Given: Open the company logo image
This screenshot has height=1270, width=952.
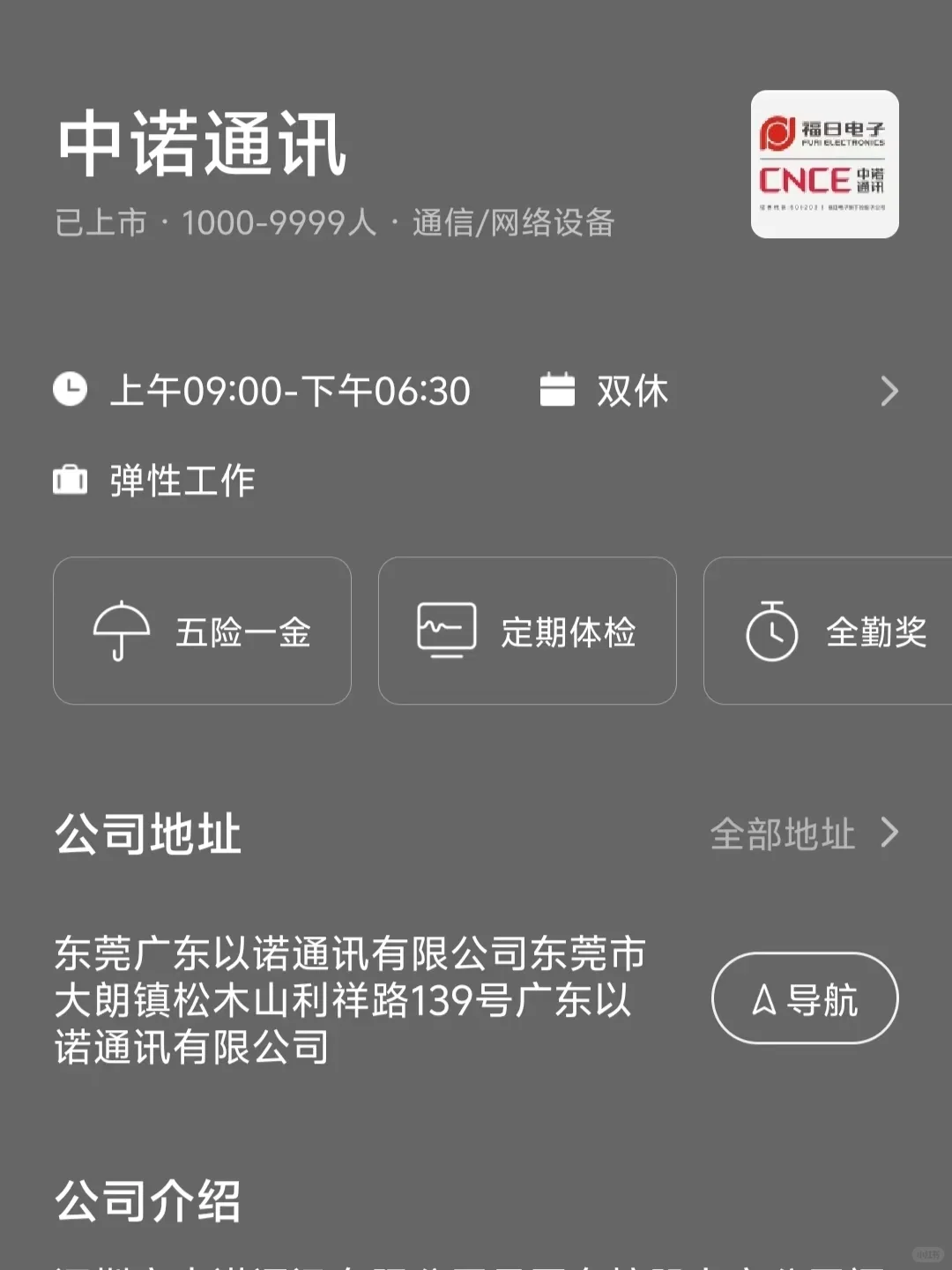Looking at the screenshot, I should tap(824, 164).
